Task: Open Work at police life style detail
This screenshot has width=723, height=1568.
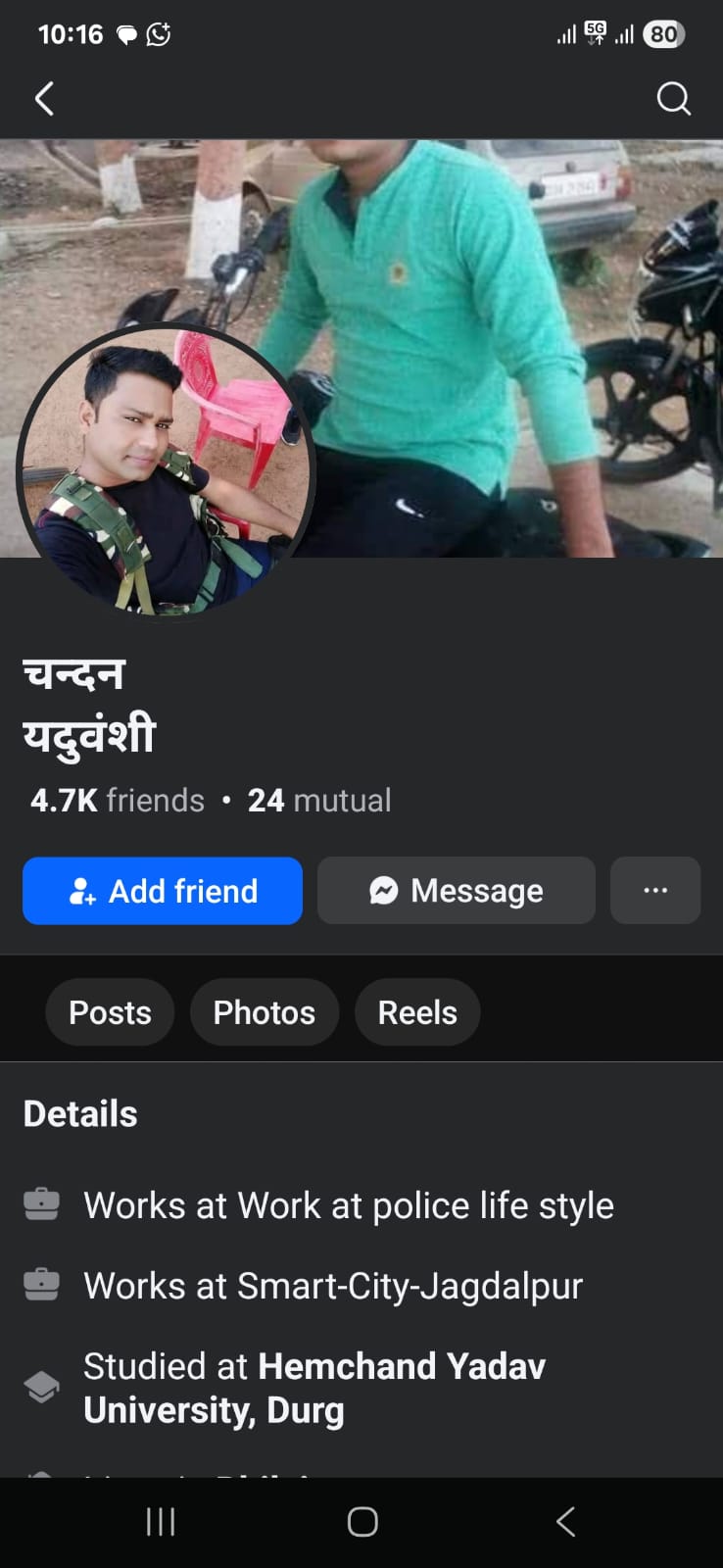Action: 348,1205
